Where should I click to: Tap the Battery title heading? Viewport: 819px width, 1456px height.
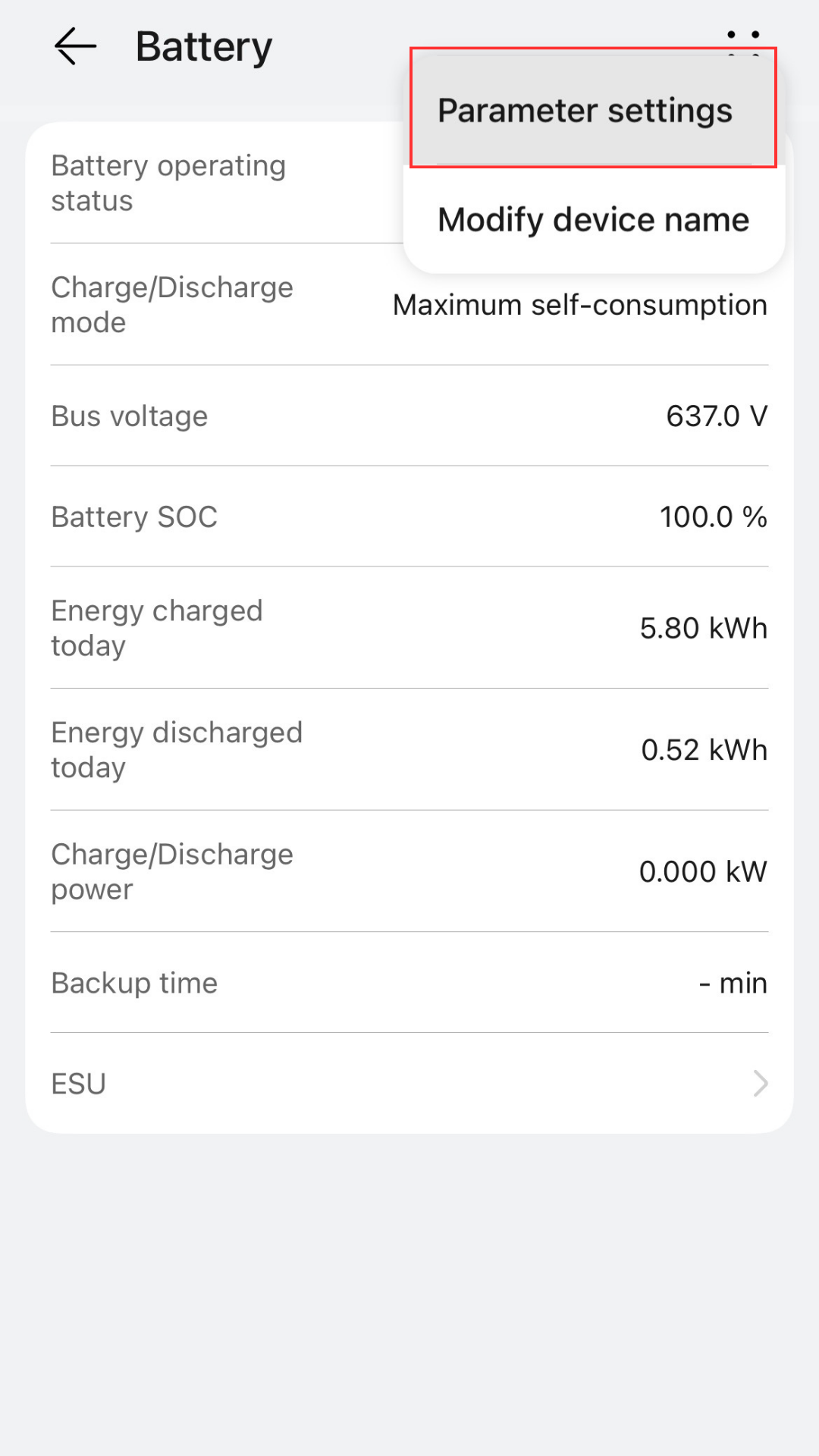(203, 45)
